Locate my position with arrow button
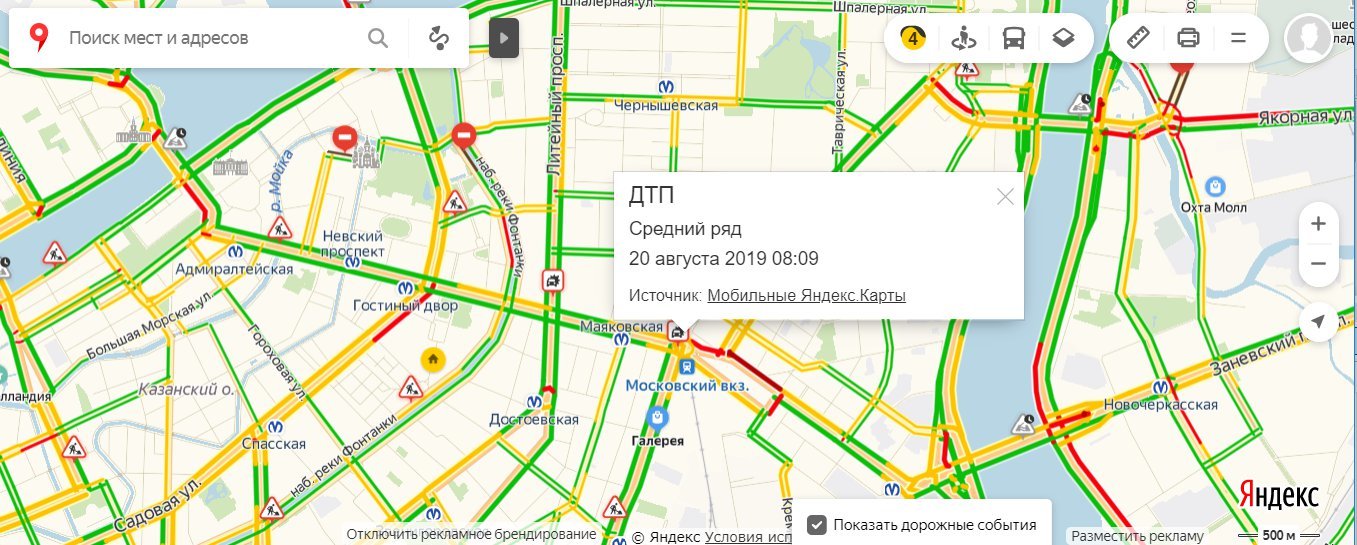 (1318, 321)
